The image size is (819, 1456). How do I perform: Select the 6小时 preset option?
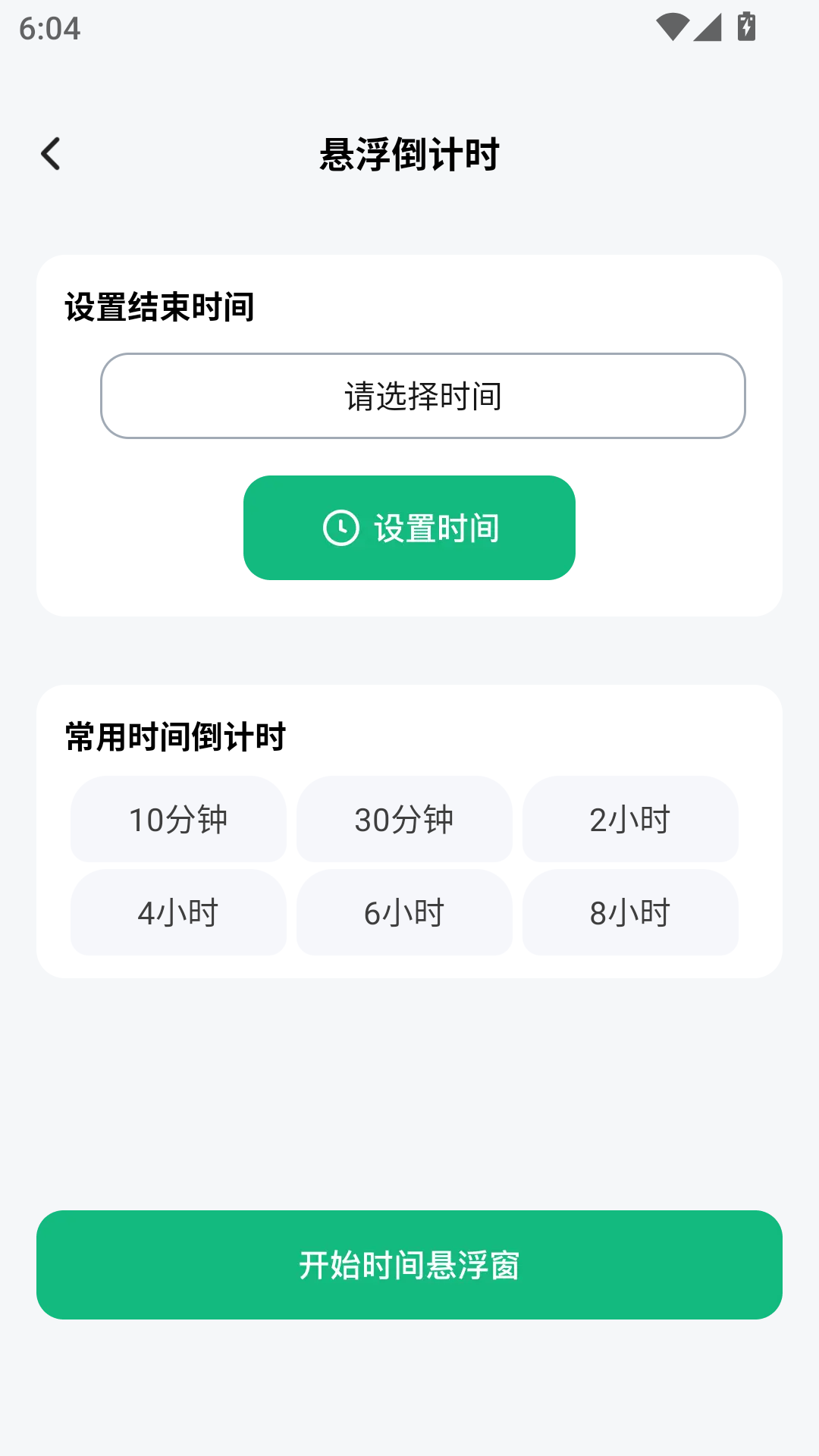(404, 914)
